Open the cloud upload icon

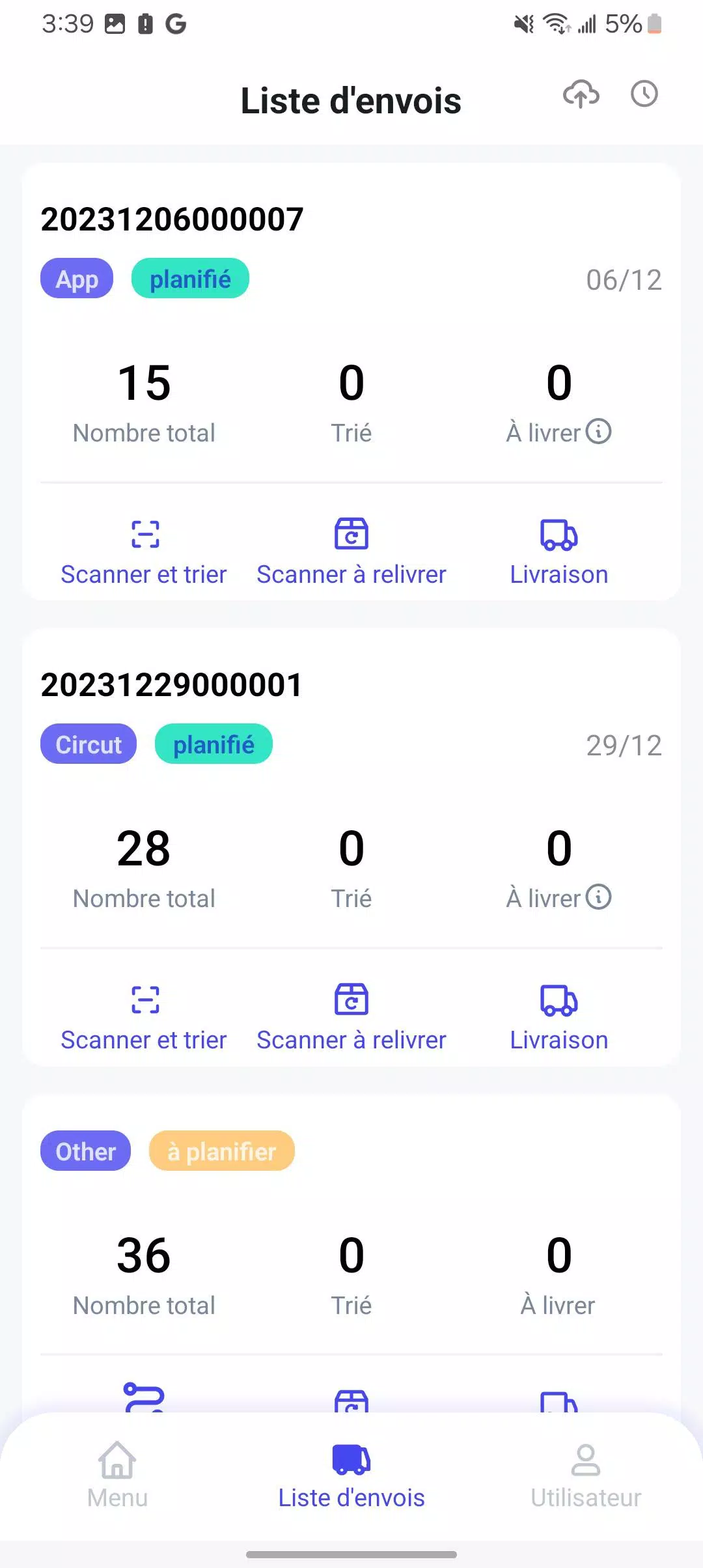(581, 94)
